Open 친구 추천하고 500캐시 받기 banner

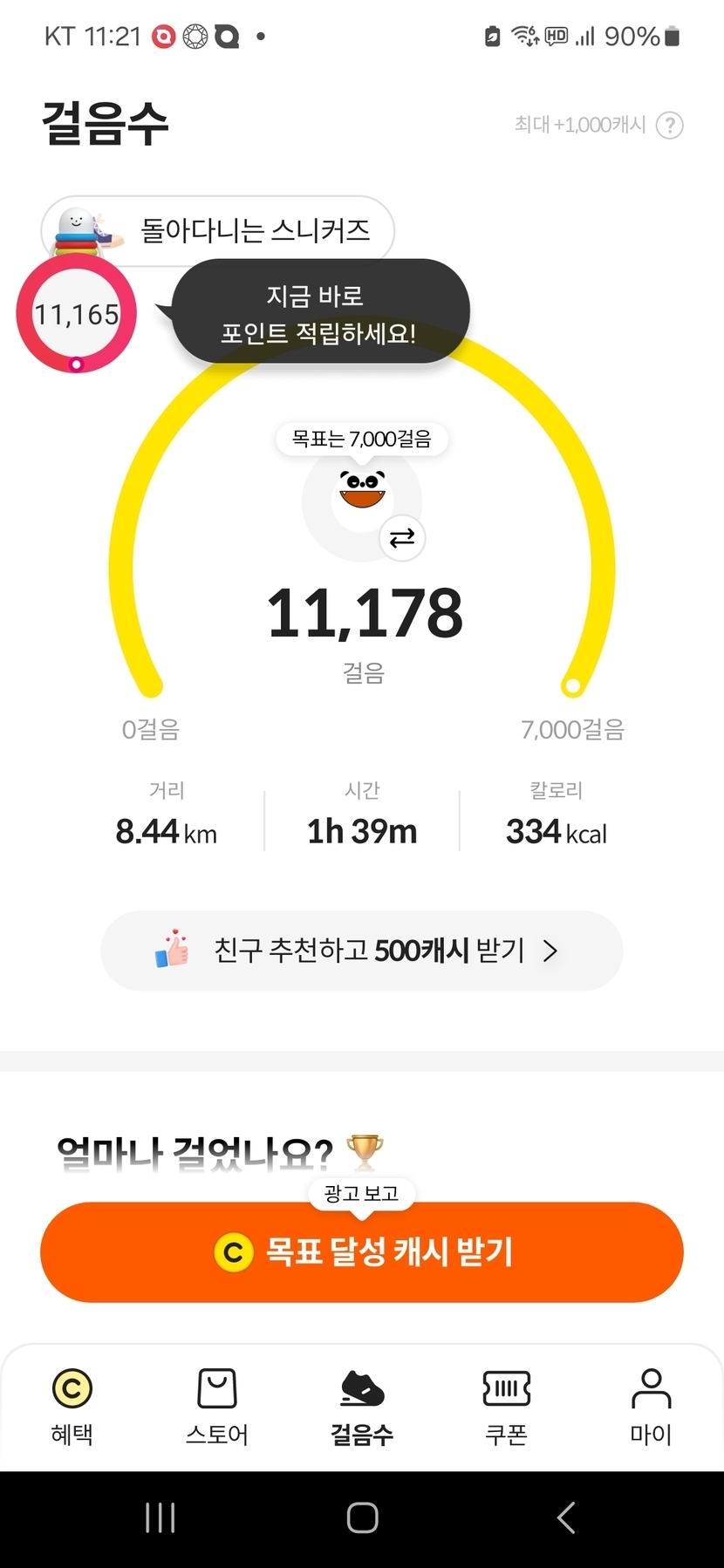362,951
